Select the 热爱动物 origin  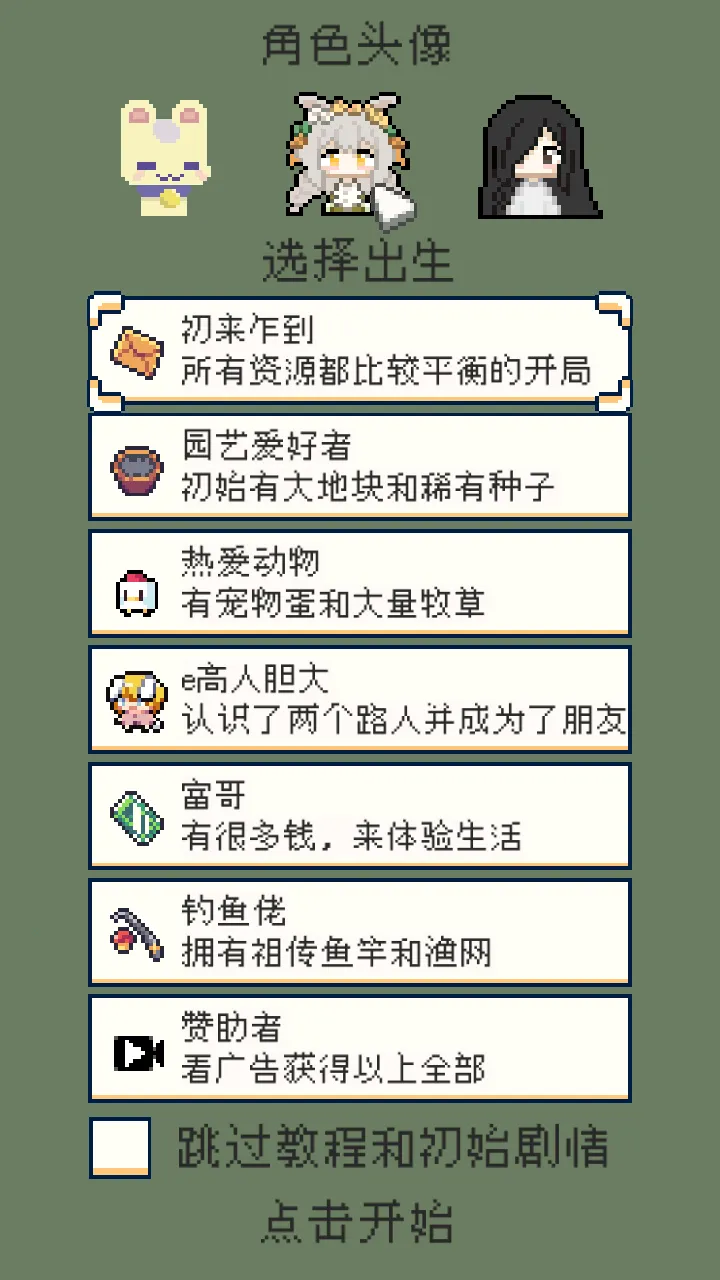coord(360,583)
